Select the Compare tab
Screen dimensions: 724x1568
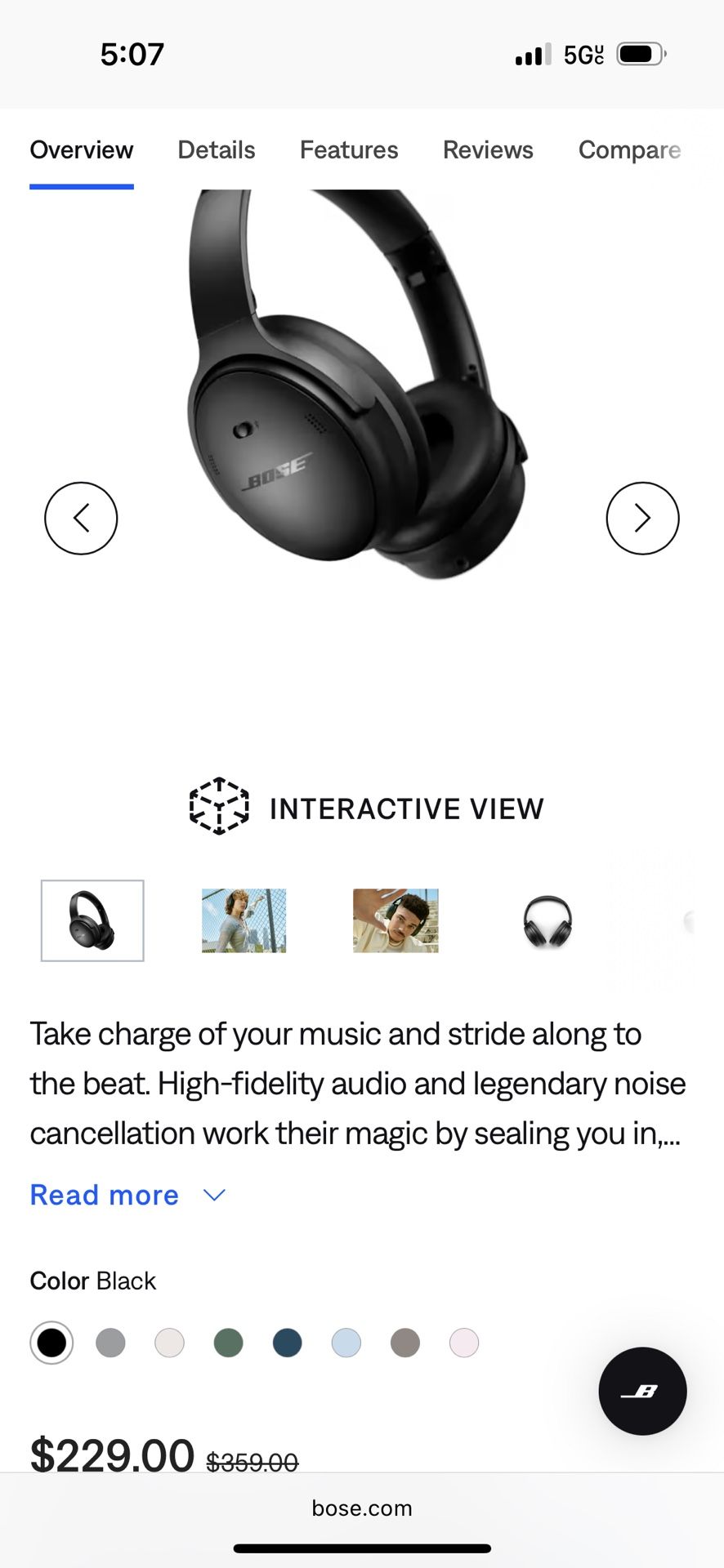629,150
